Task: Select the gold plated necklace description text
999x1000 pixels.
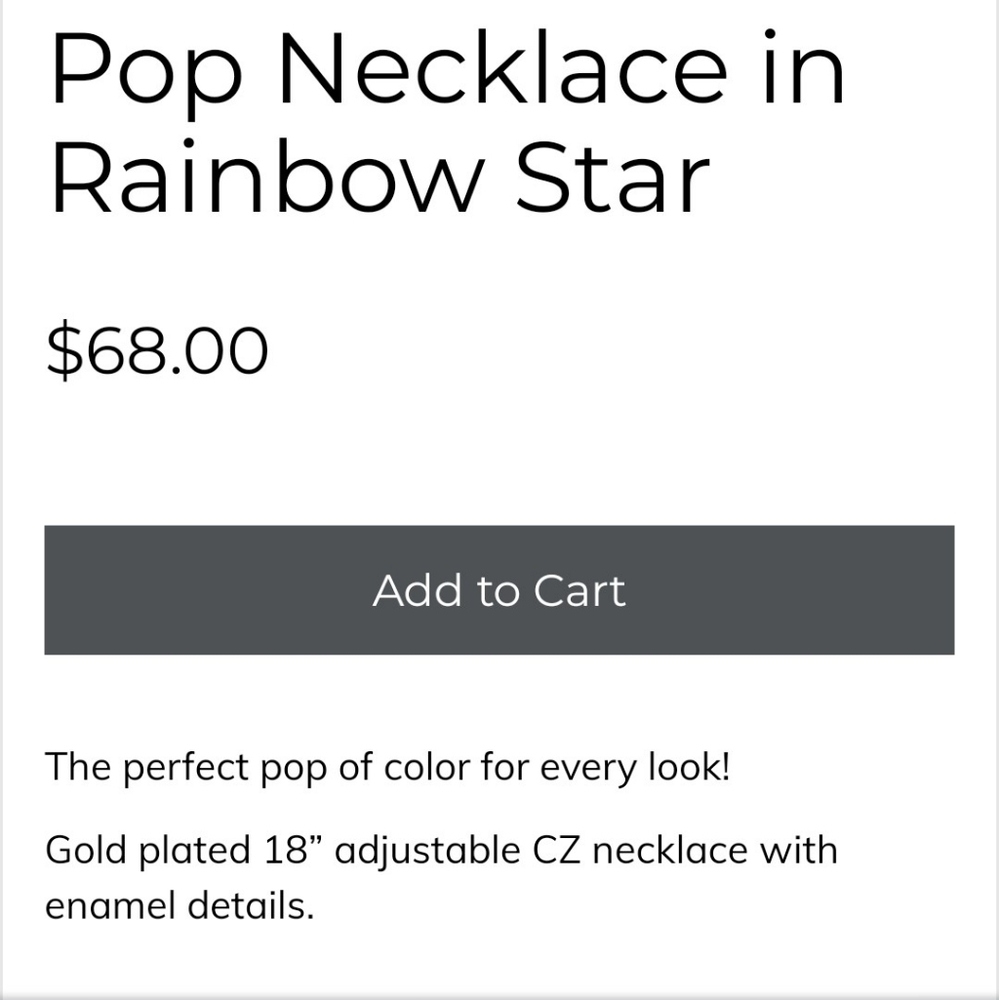Action: [440, 875]
